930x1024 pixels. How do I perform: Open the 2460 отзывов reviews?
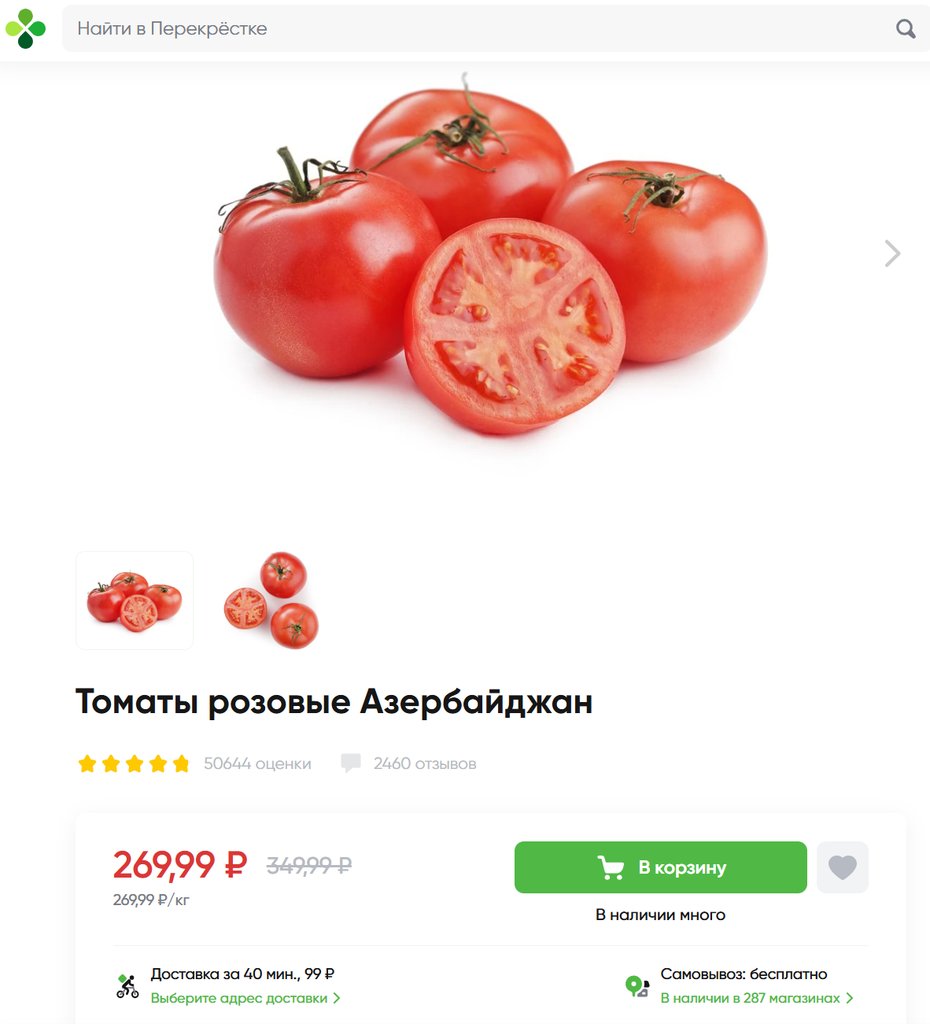(424, 764)
